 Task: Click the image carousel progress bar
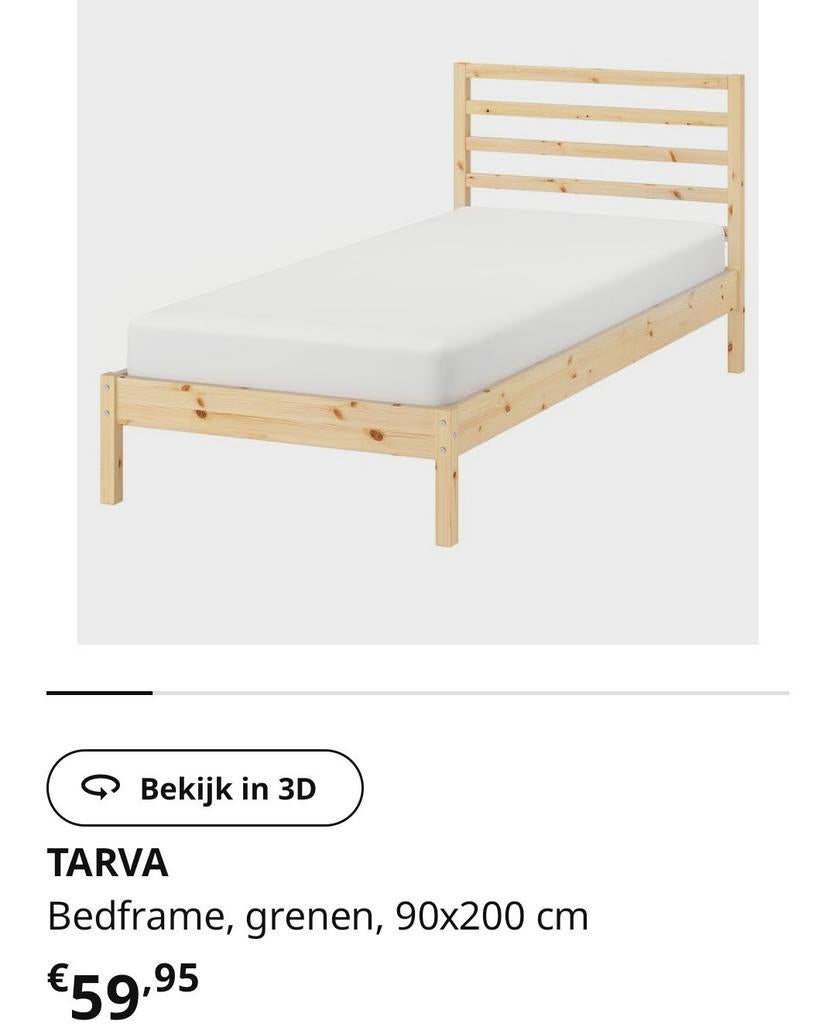tap(418, 690)
